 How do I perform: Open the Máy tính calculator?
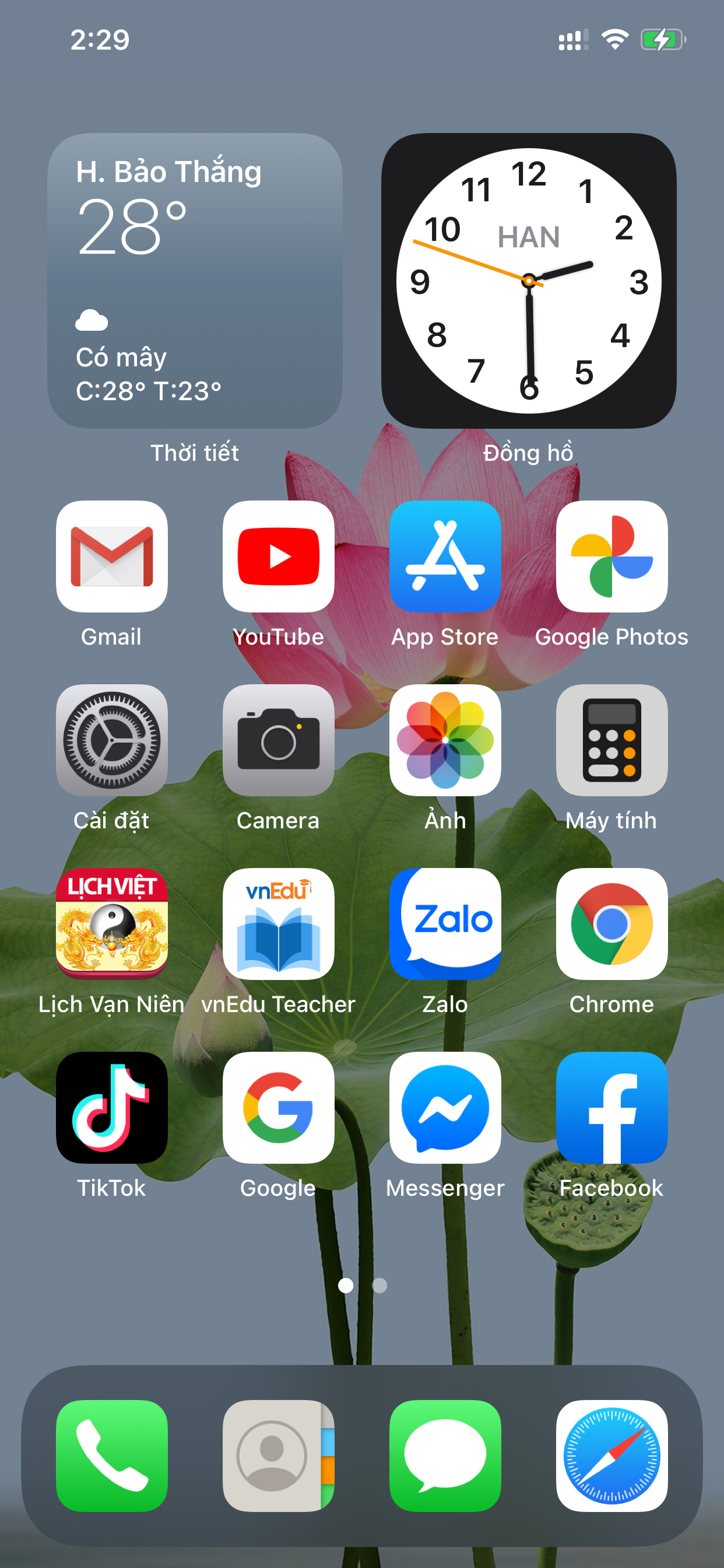612,740
